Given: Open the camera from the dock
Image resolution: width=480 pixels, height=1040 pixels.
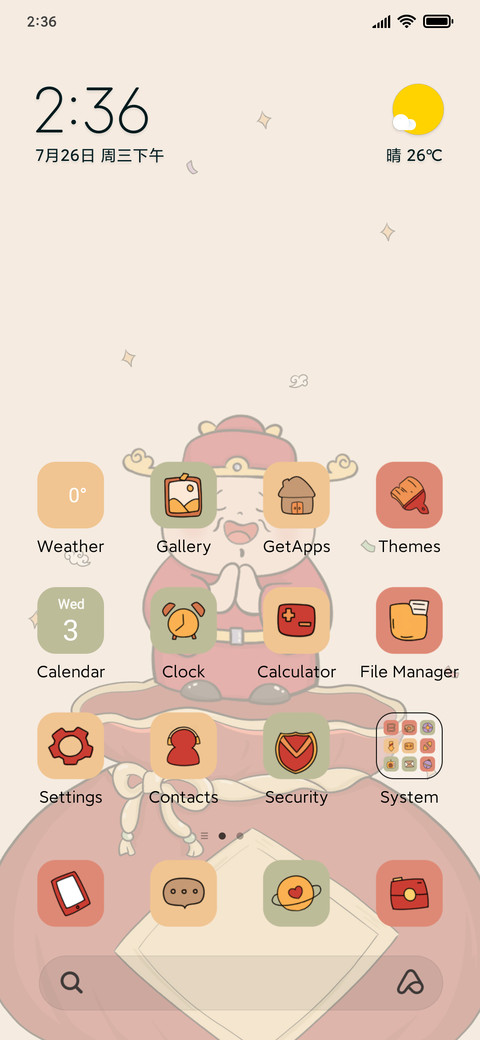Looking at the screenshot, I should 409,893.
